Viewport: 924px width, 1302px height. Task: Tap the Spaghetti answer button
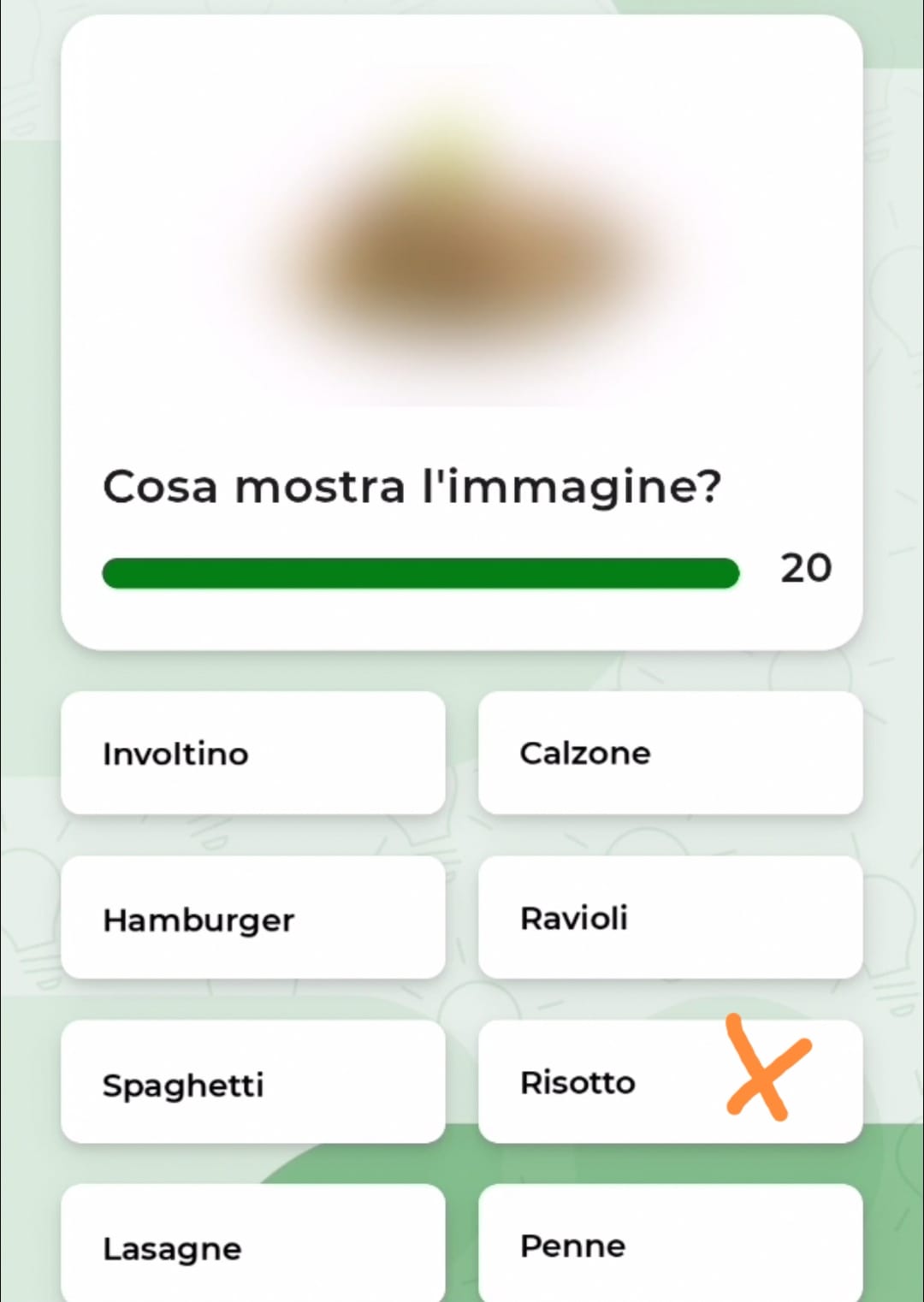(x=252, y=1082)
